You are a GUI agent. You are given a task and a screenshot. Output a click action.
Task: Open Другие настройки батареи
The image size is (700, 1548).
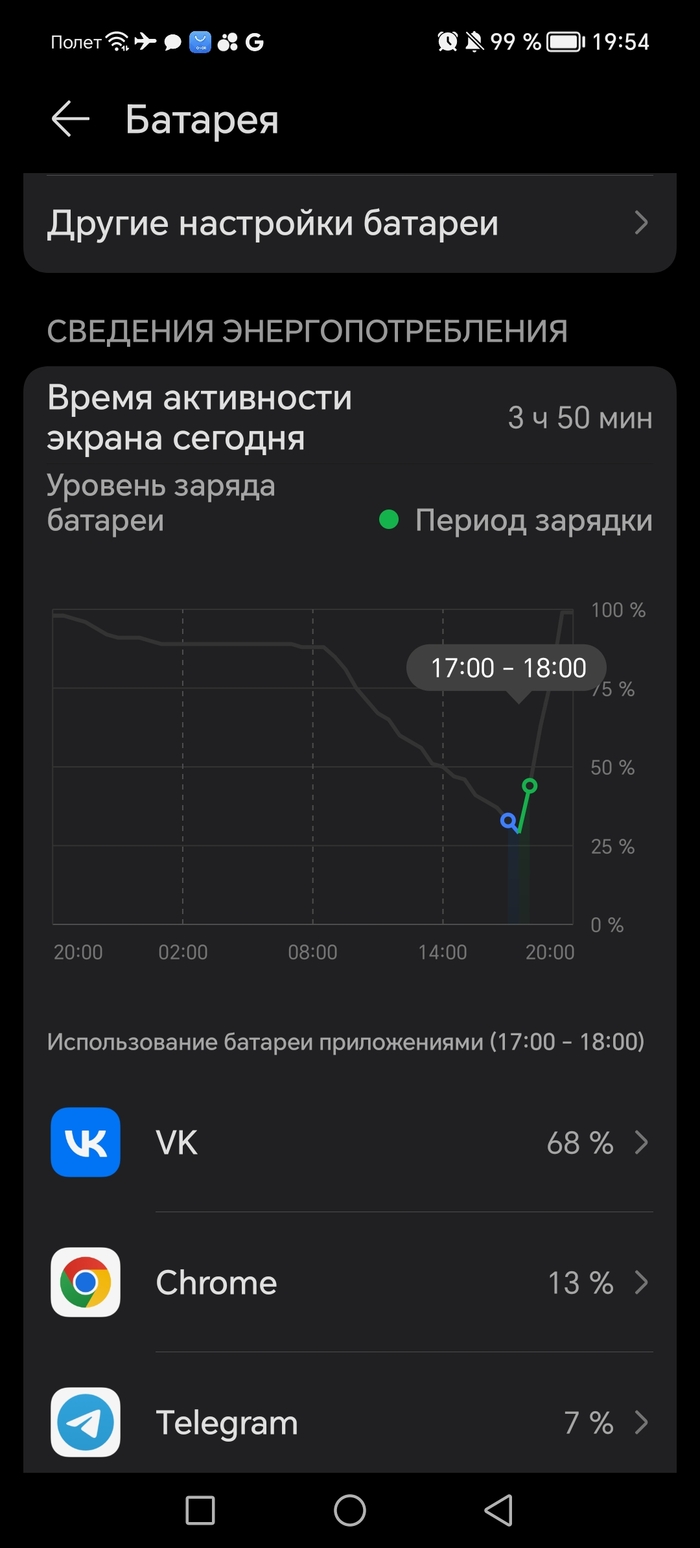click(x=348, y=223)
